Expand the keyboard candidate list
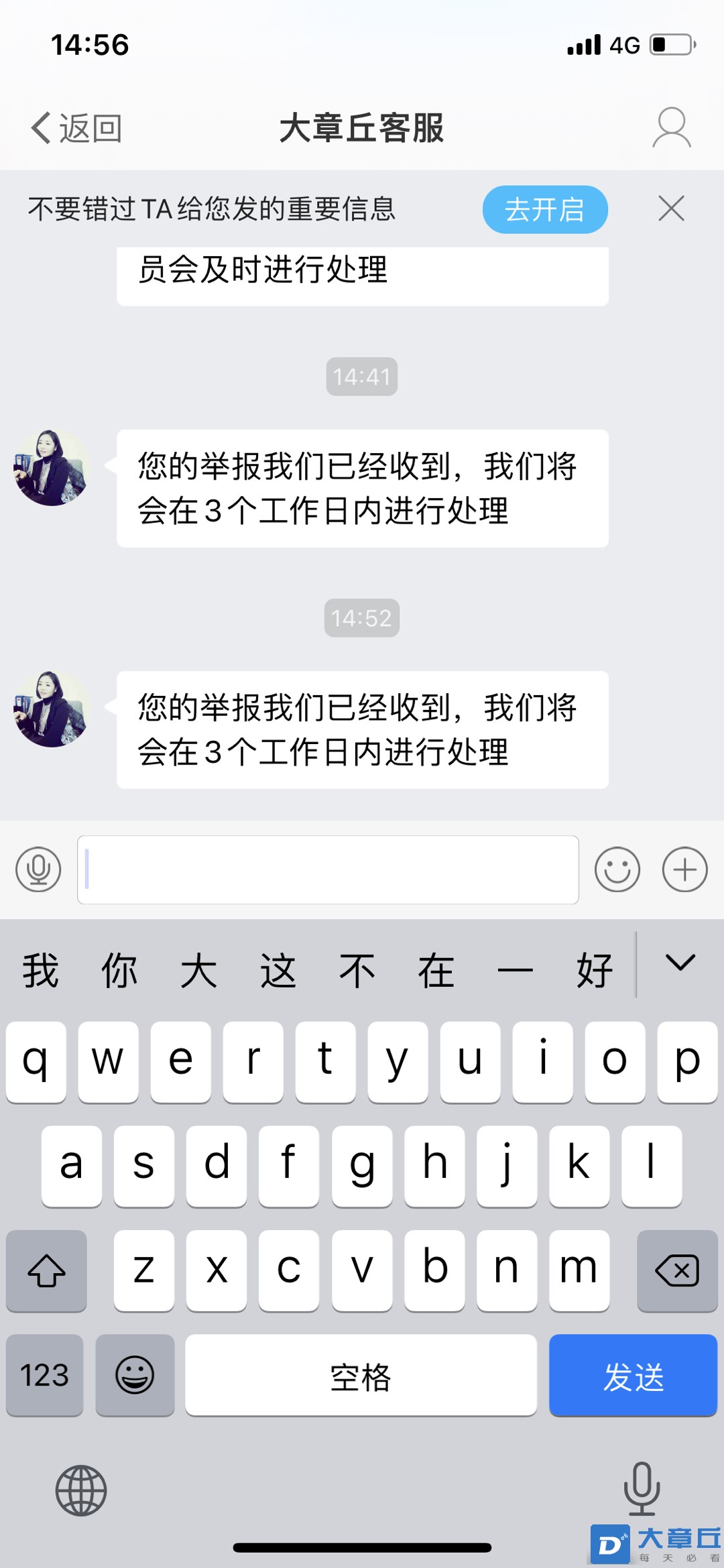The width and height of the screenshot is (724, 1568). click(x=680, y=963)
